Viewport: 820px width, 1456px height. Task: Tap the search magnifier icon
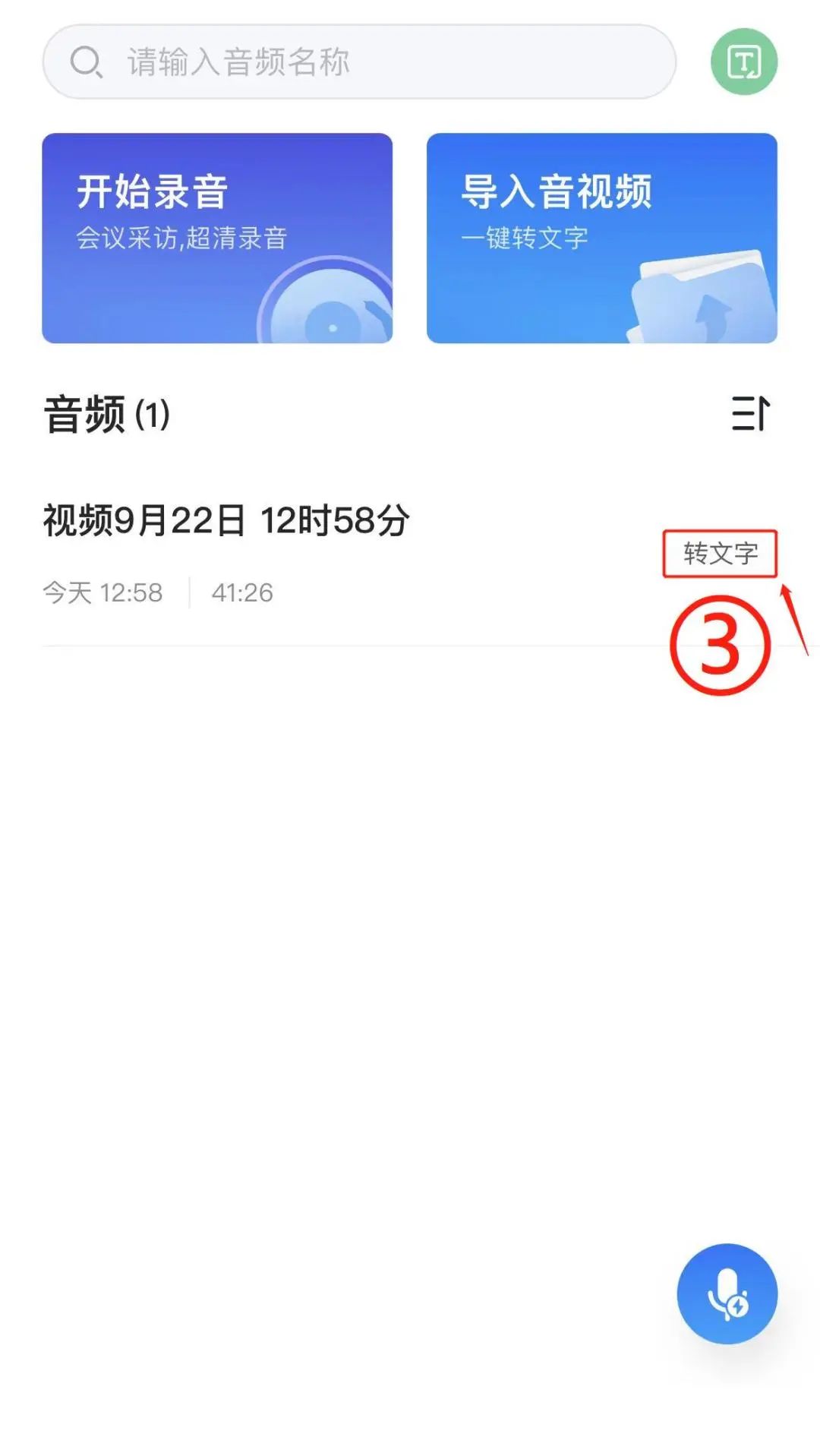point(87,62)
